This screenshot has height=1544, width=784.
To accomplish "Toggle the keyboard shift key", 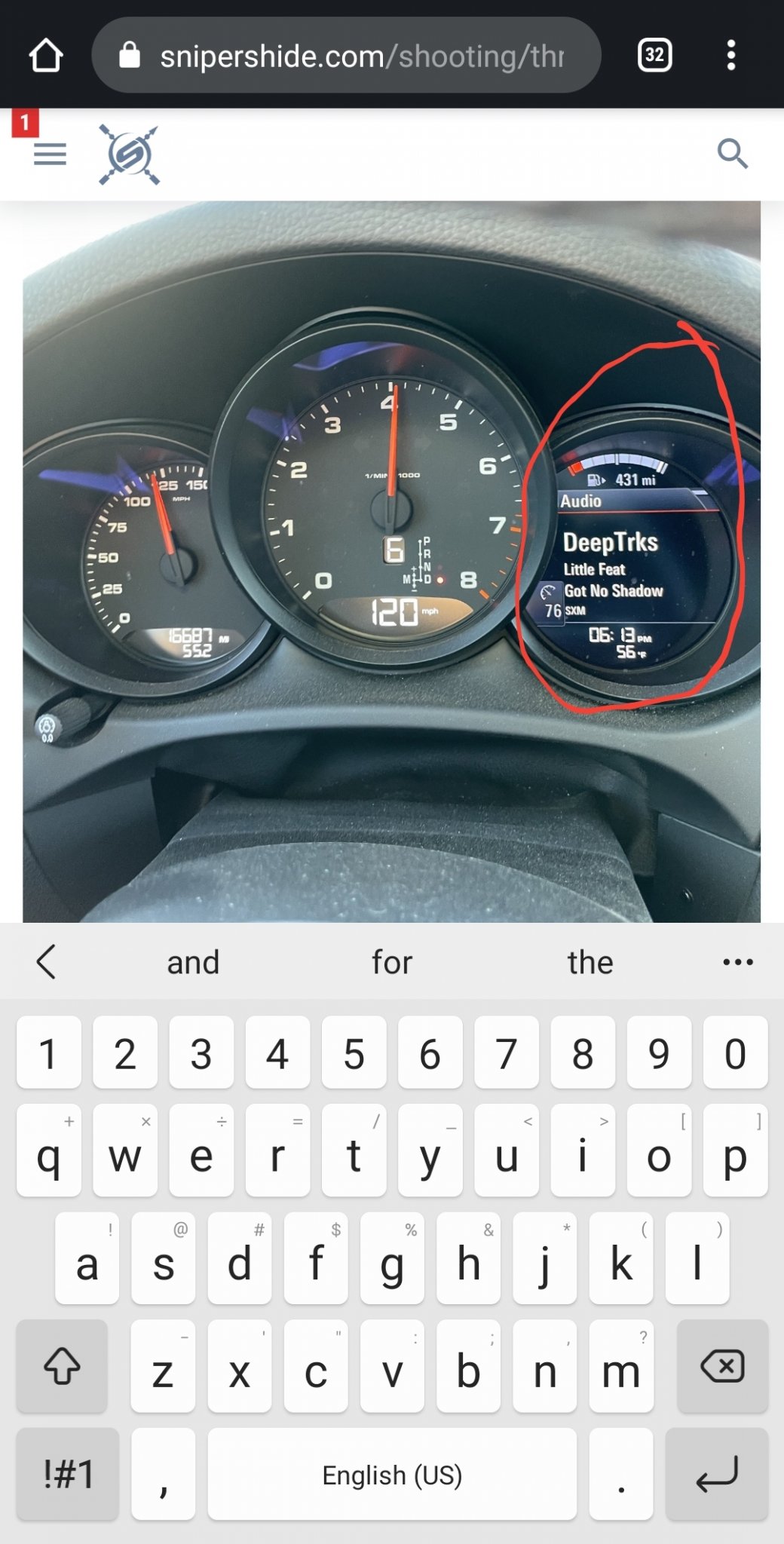I will [x=62, y=1366].
